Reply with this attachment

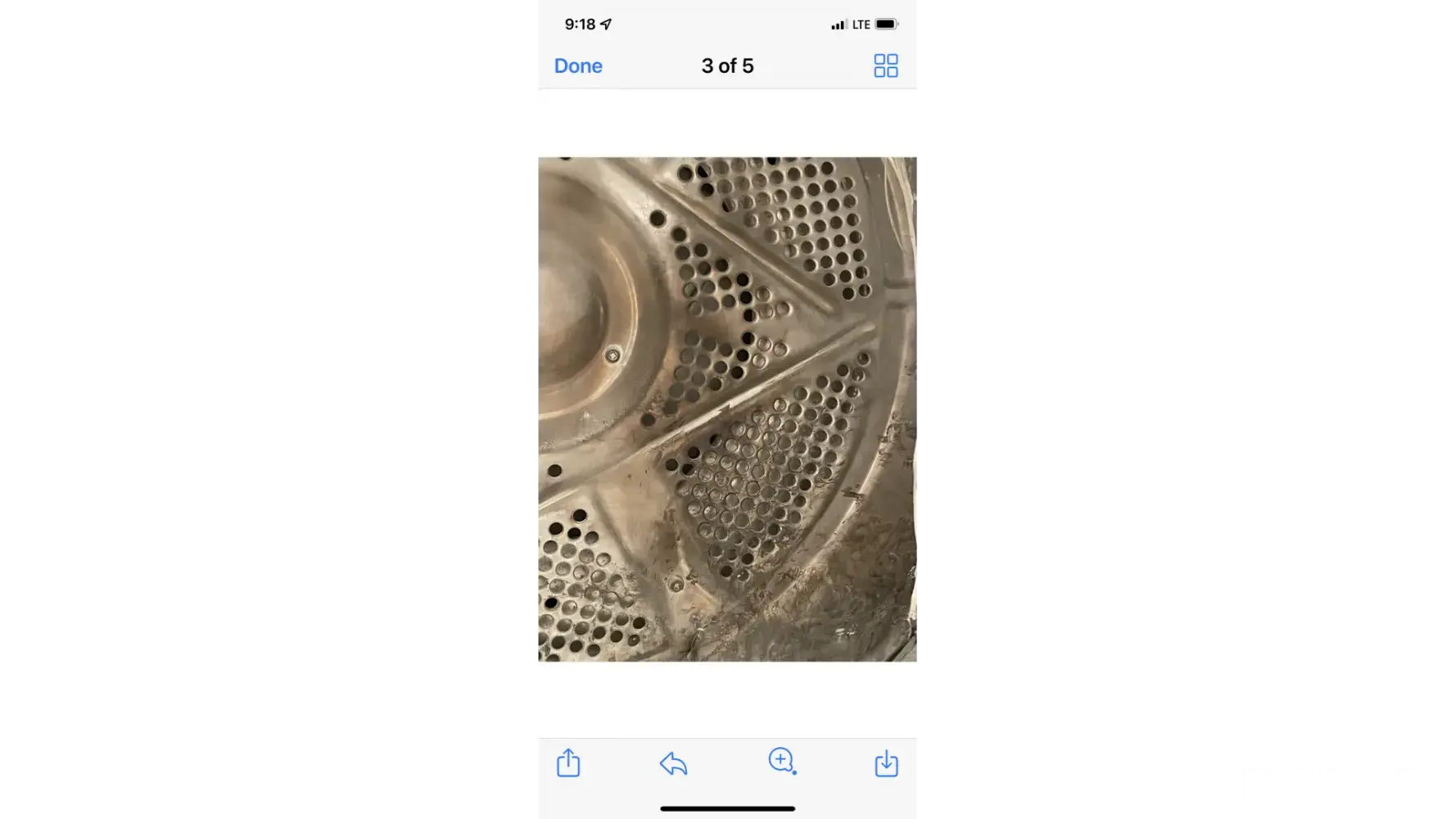(x=673, y=763)
